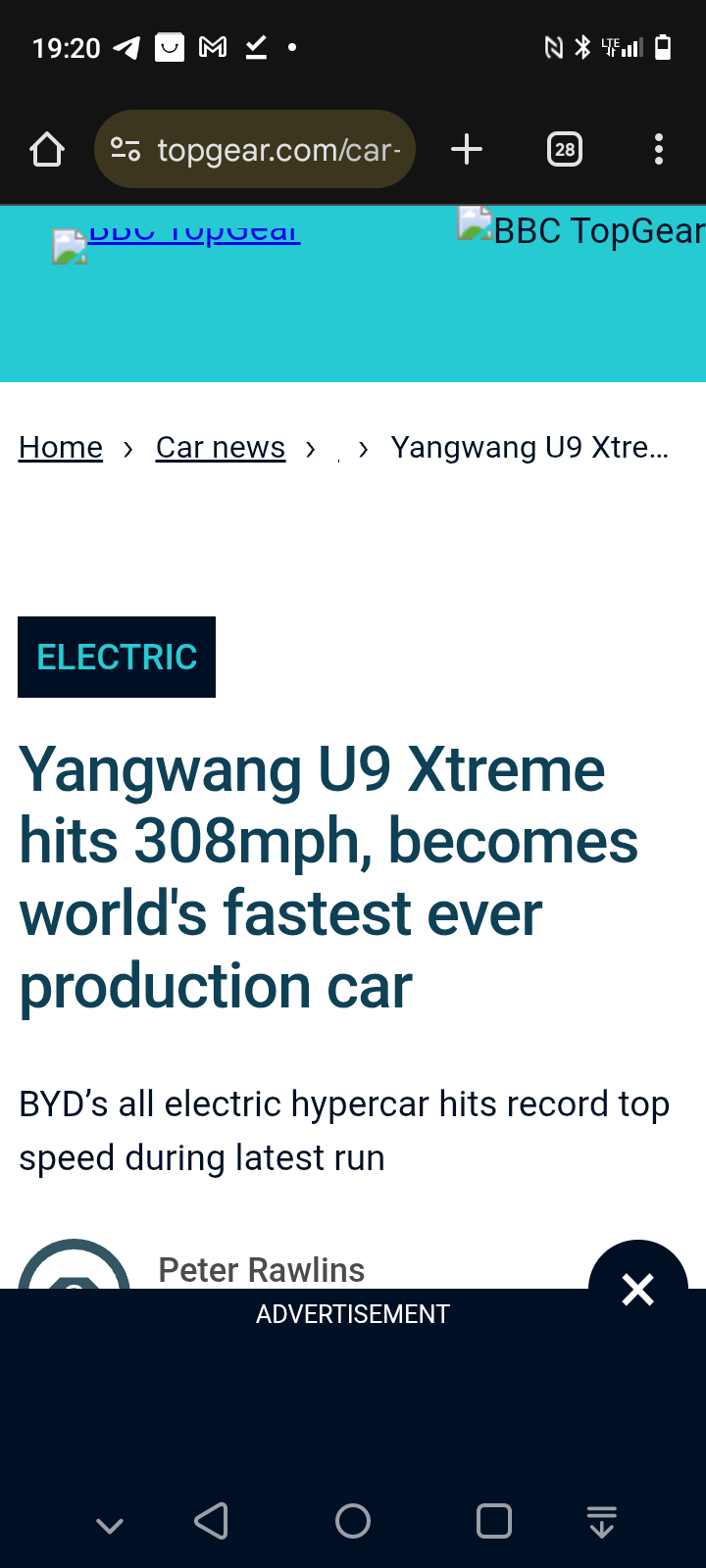Go to the browser home page
The width and height of the screenshot is (706, 1568).
[x=47, y=150]
